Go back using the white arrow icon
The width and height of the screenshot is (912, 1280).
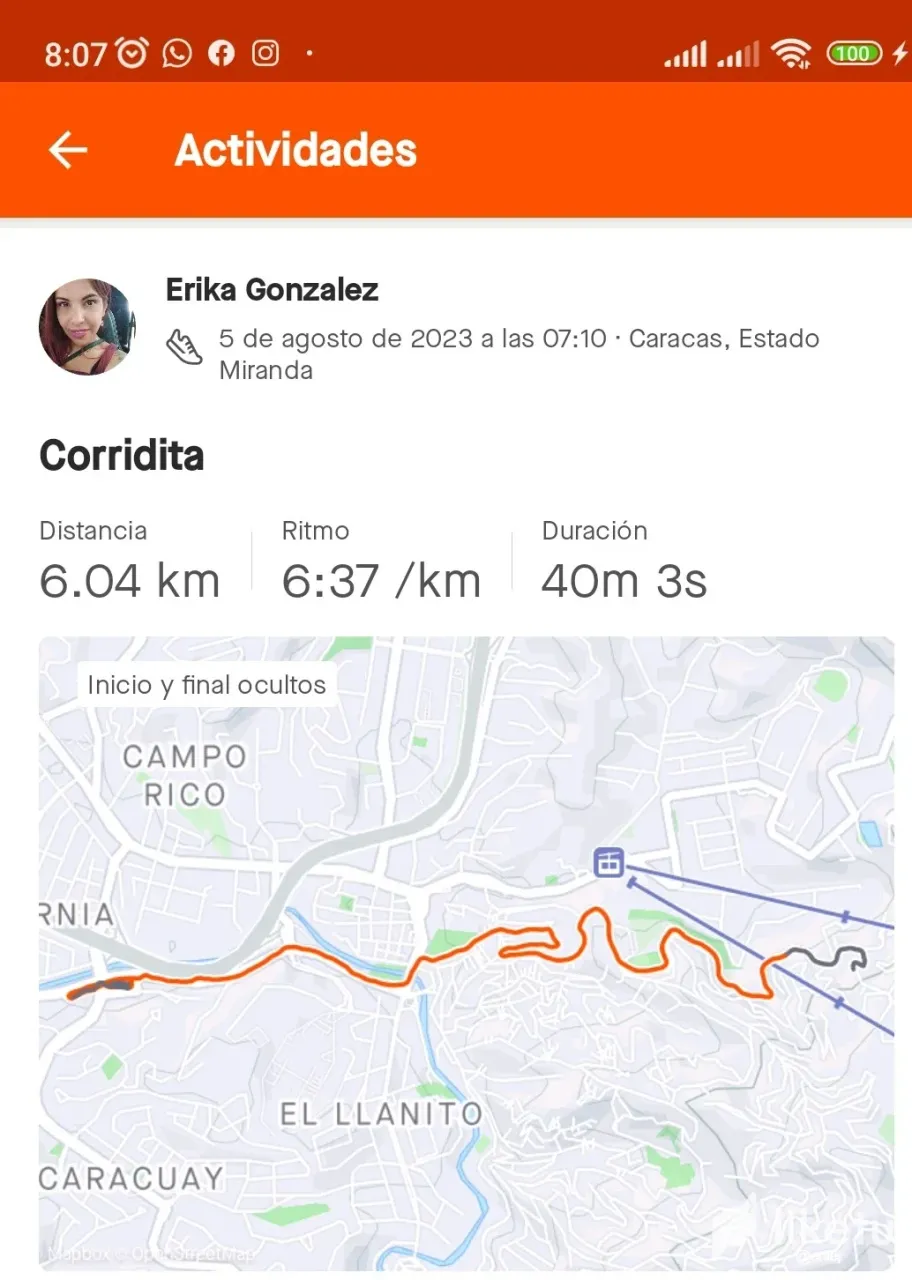point(67,150)
